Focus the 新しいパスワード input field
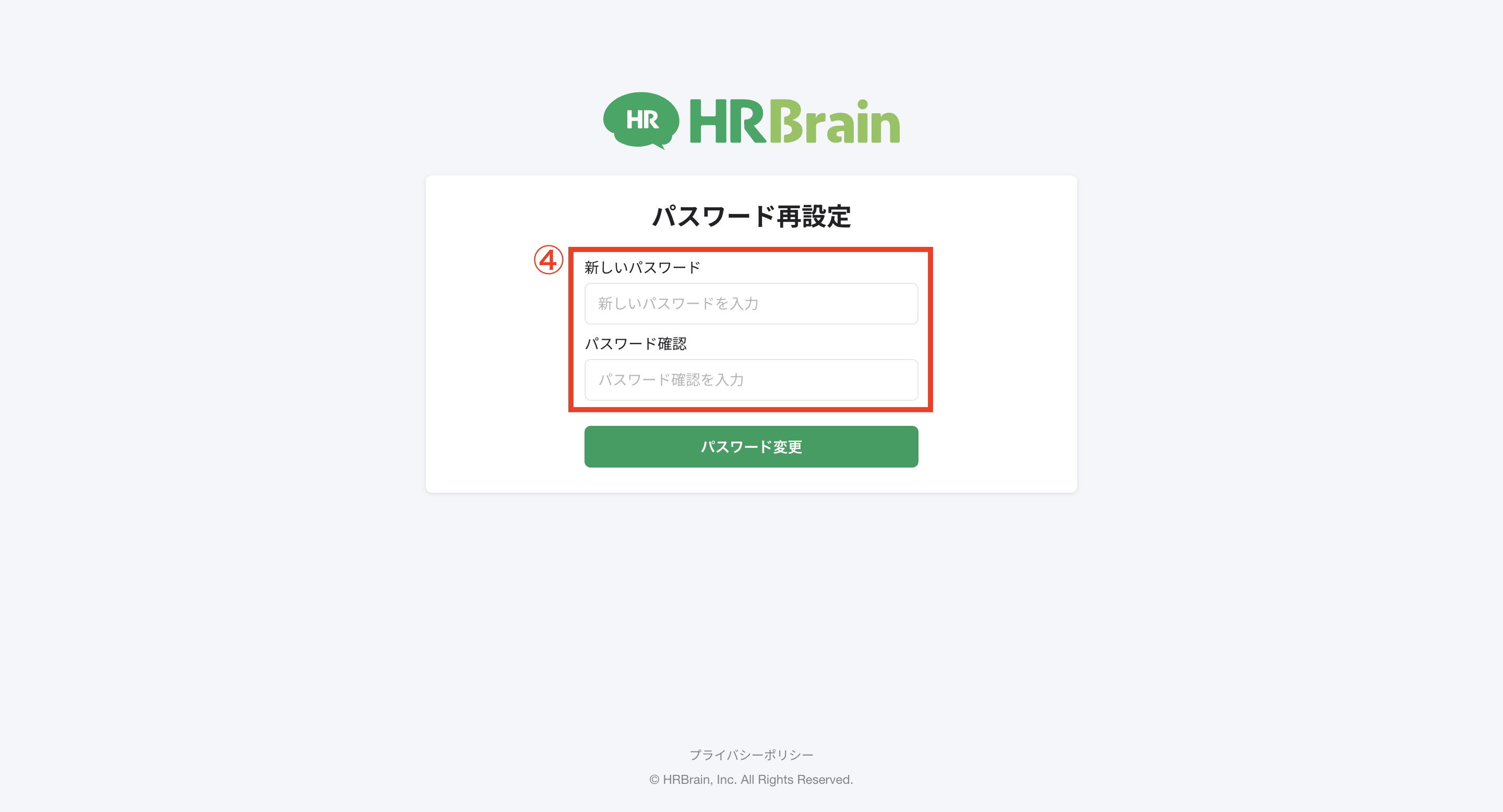 coord(751,303)
